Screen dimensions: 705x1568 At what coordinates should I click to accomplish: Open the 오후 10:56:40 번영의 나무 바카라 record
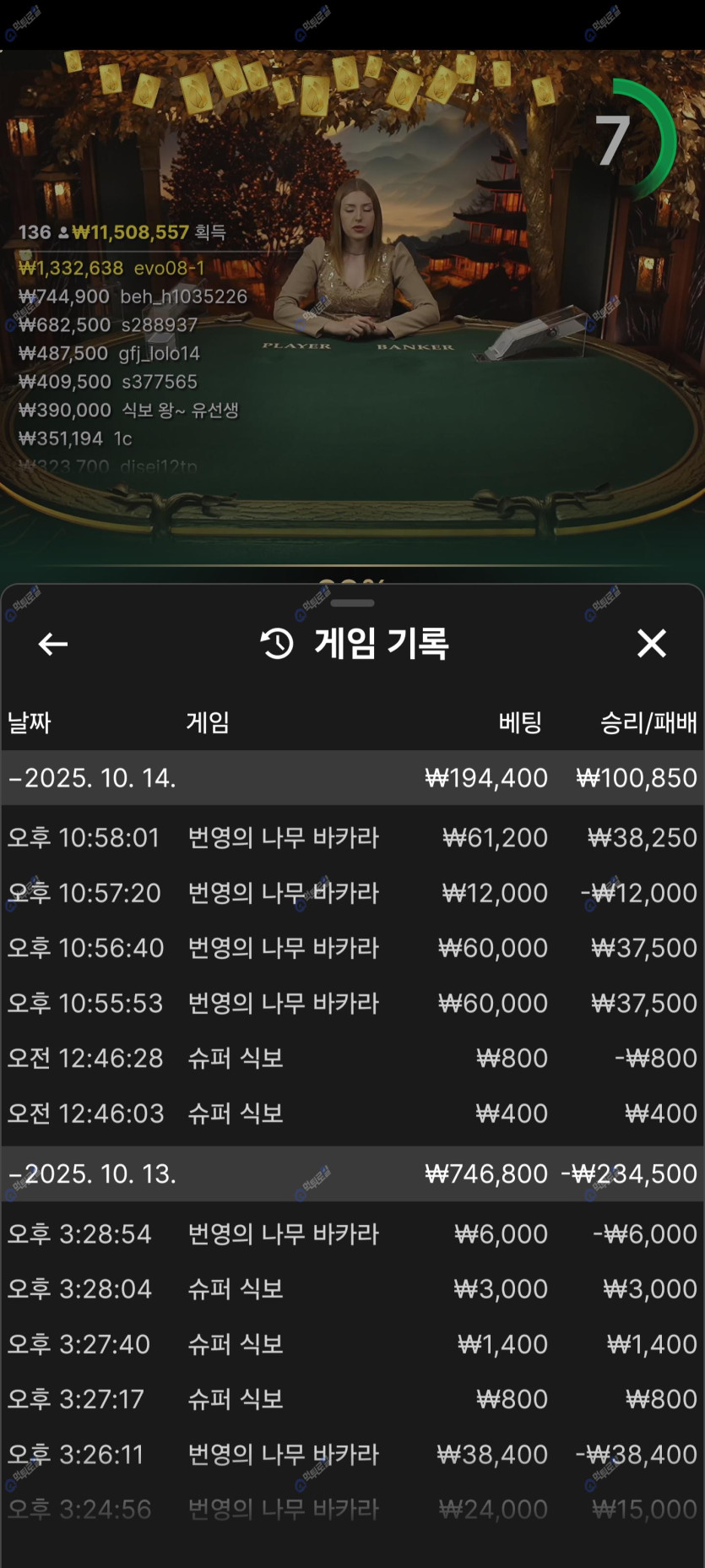click(352, 948)
